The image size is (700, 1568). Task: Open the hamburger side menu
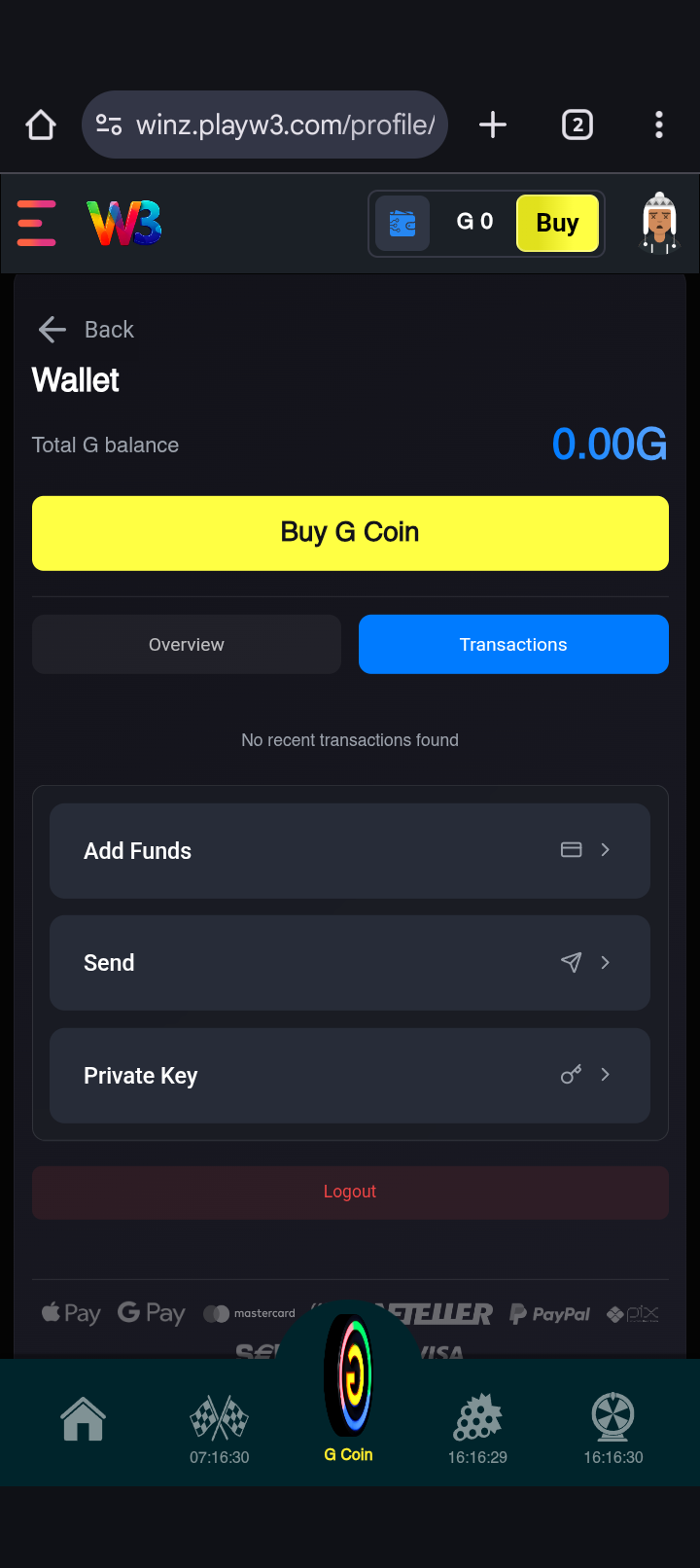point(37,223)
